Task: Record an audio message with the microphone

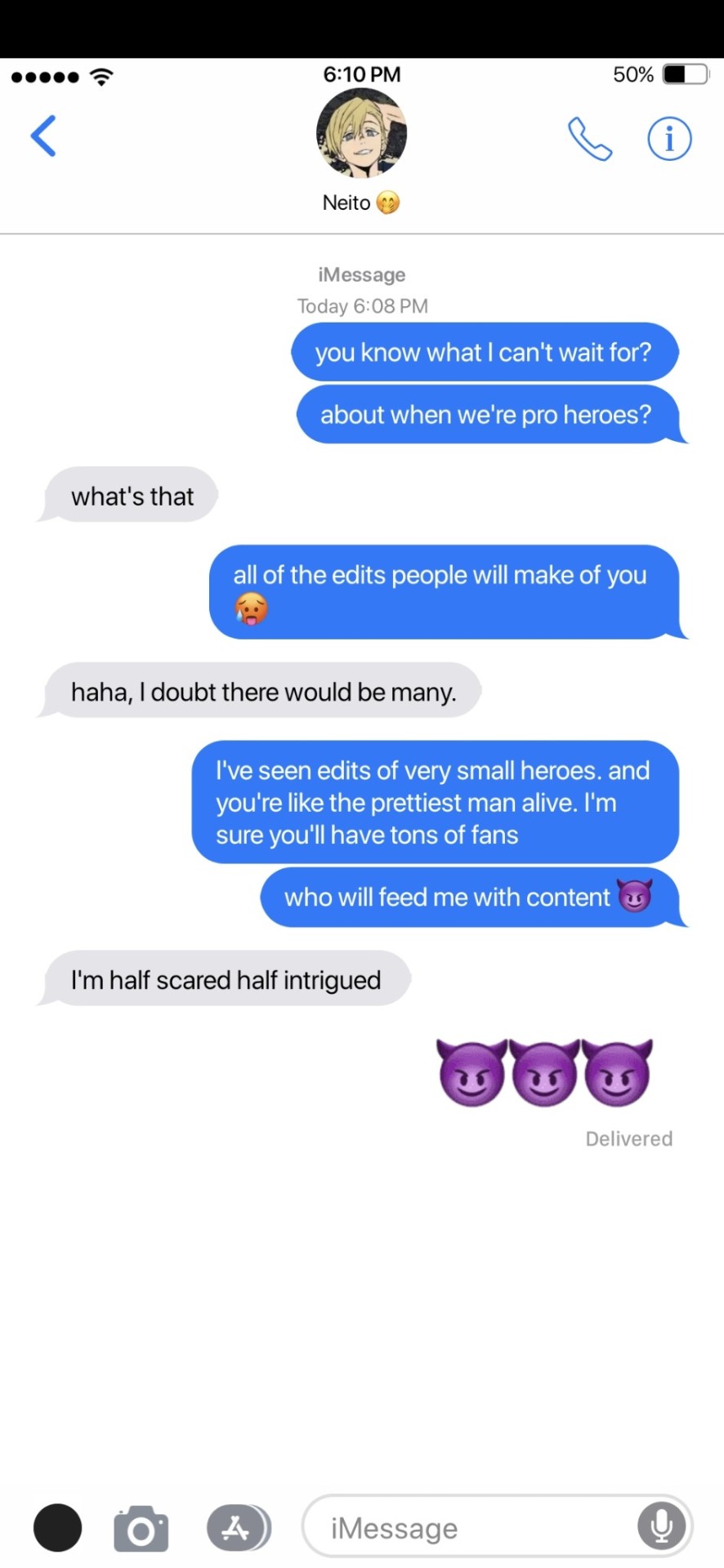Action: (661, 1526)
